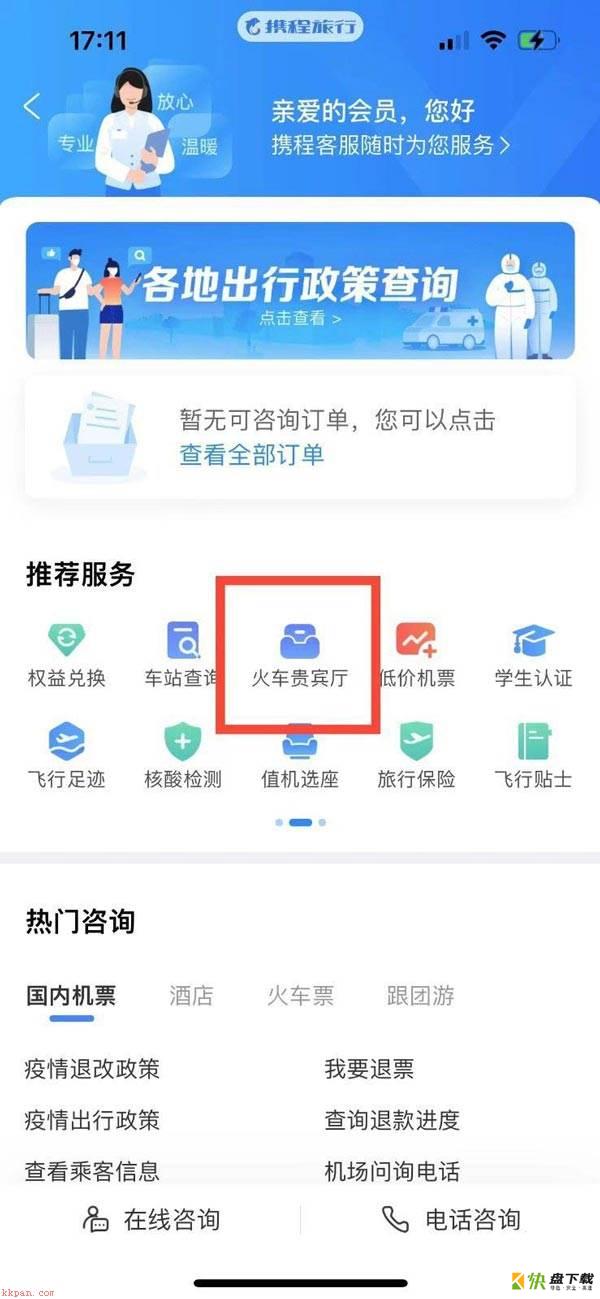The width and height of the screenshot is (600, 1299).
Task: Open 值机选座 service
Action: (x=299, y=757)
